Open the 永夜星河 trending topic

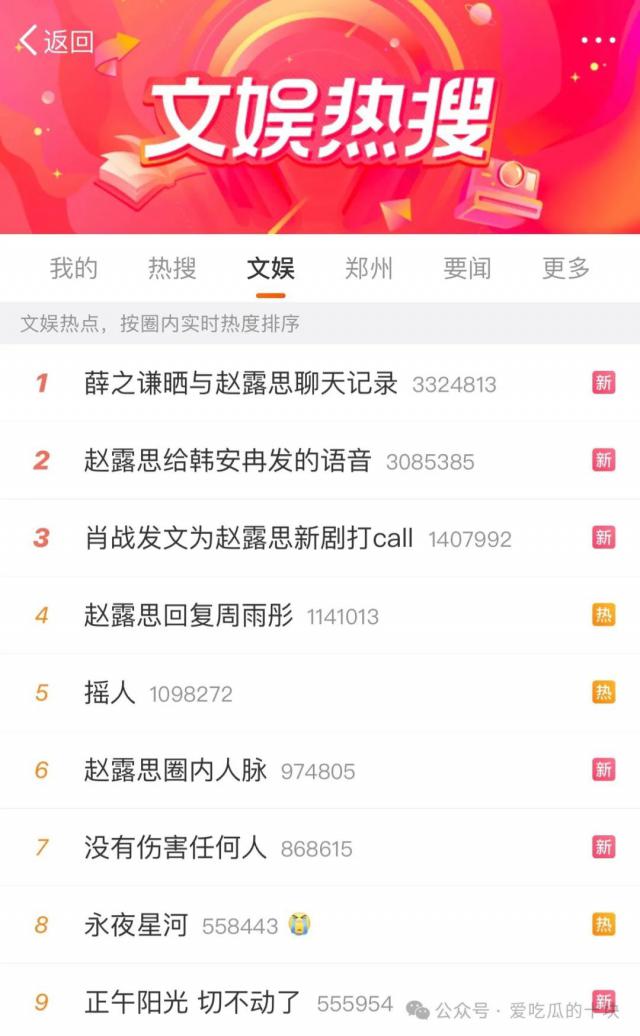click(136, 925)
